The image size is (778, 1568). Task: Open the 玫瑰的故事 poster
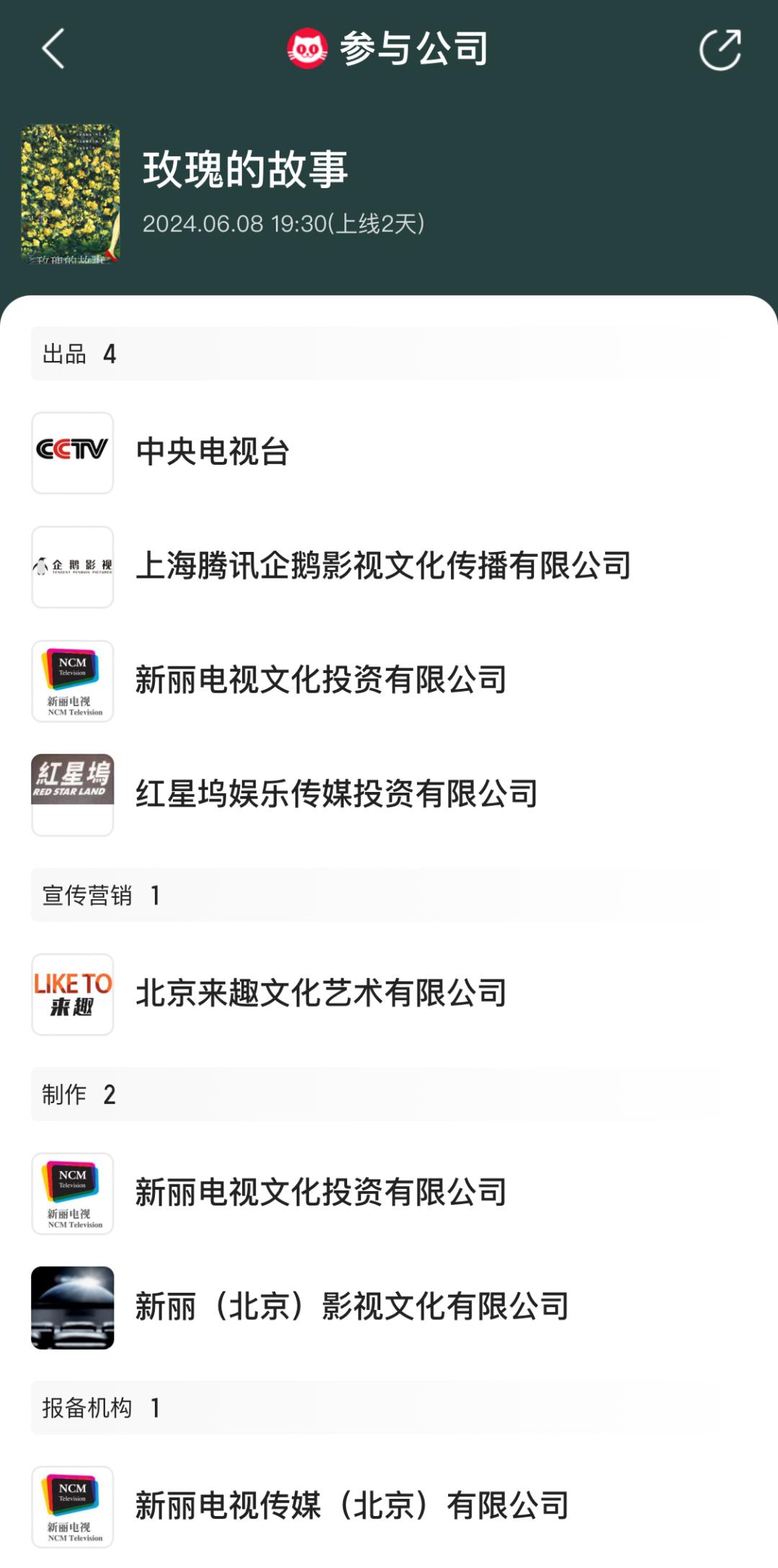71,193
